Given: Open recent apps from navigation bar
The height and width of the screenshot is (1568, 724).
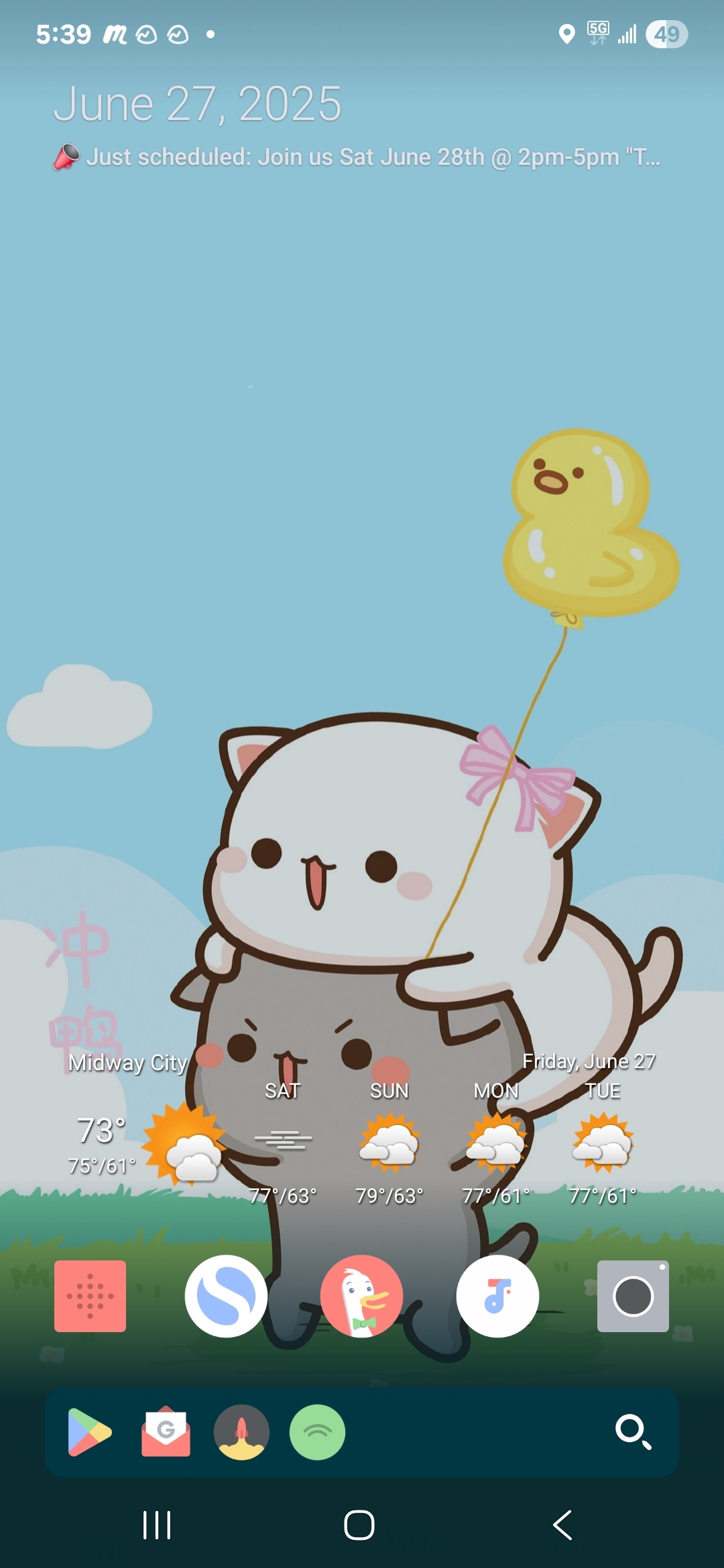Looking at the screenshot, I should click(x=157, y=1525).
